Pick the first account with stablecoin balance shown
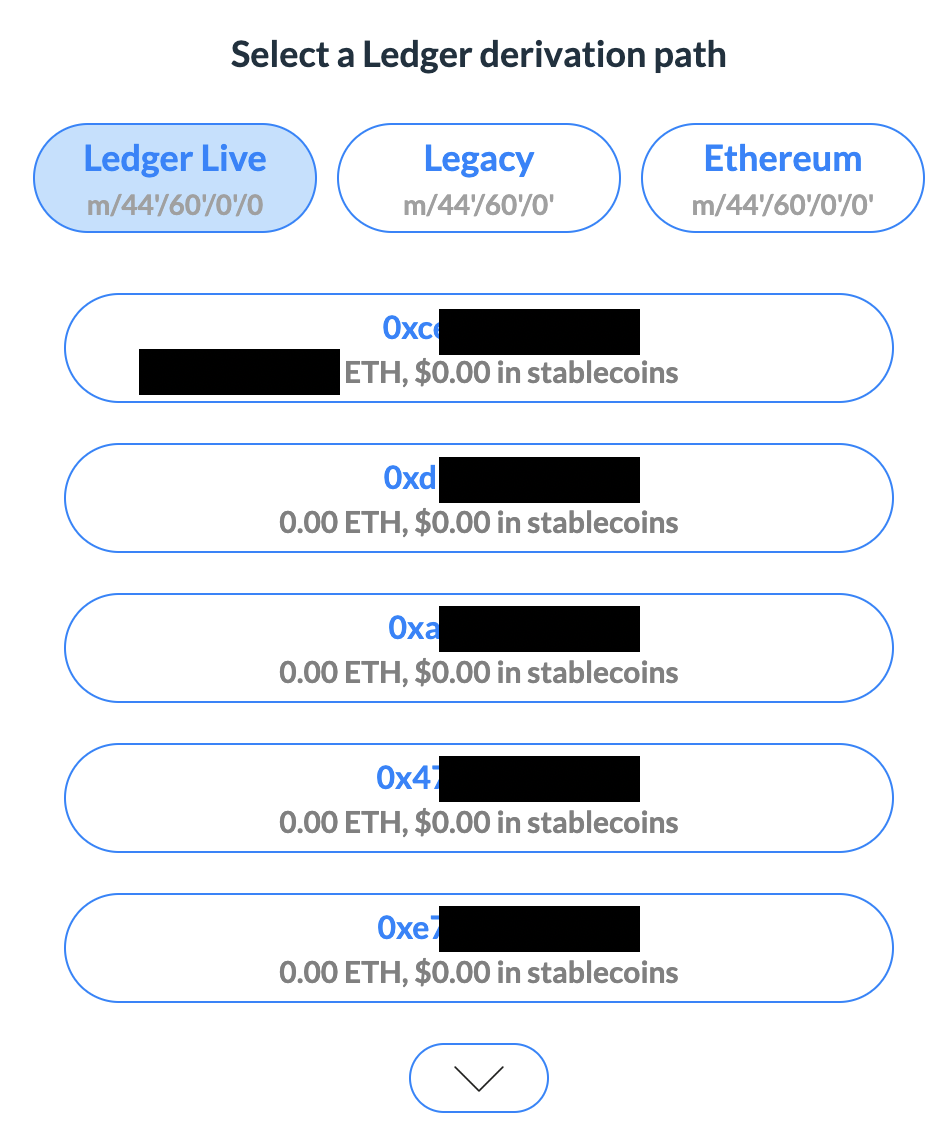The height and width of the screenshot is (1124, 952). coord(478,348)
